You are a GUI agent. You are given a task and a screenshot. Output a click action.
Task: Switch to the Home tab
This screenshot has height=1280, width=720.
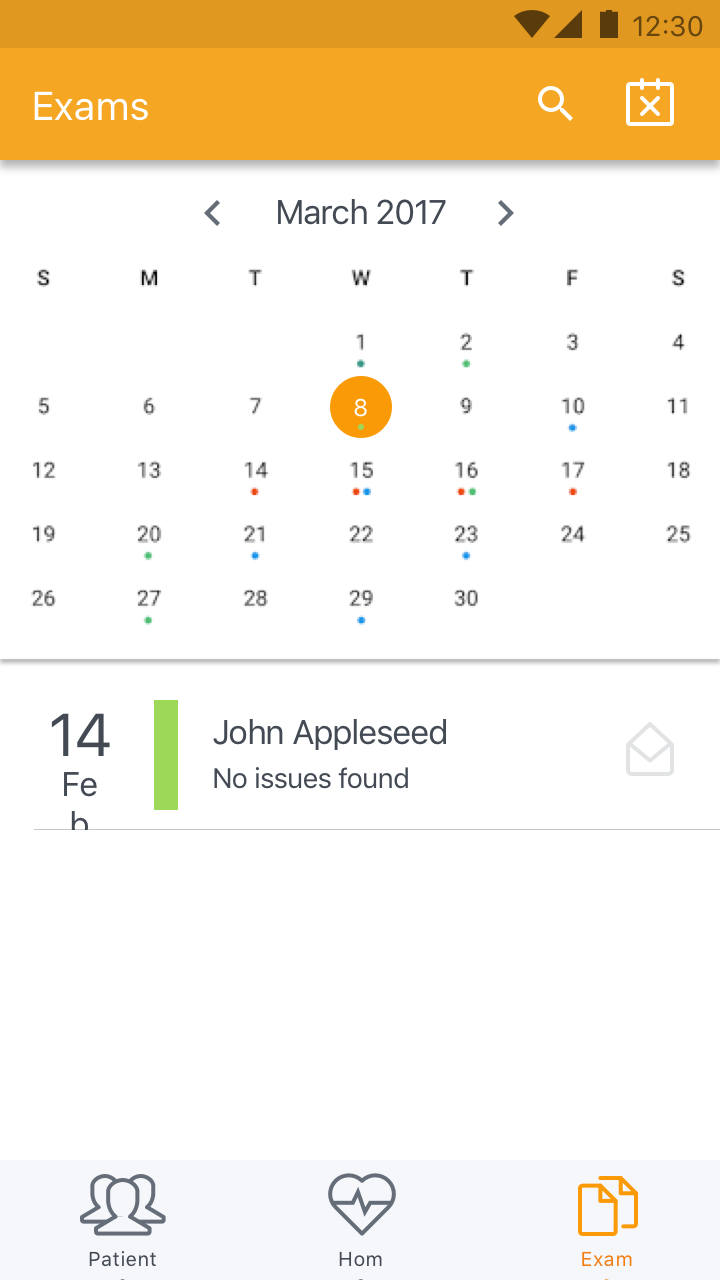click(361, 1220)
